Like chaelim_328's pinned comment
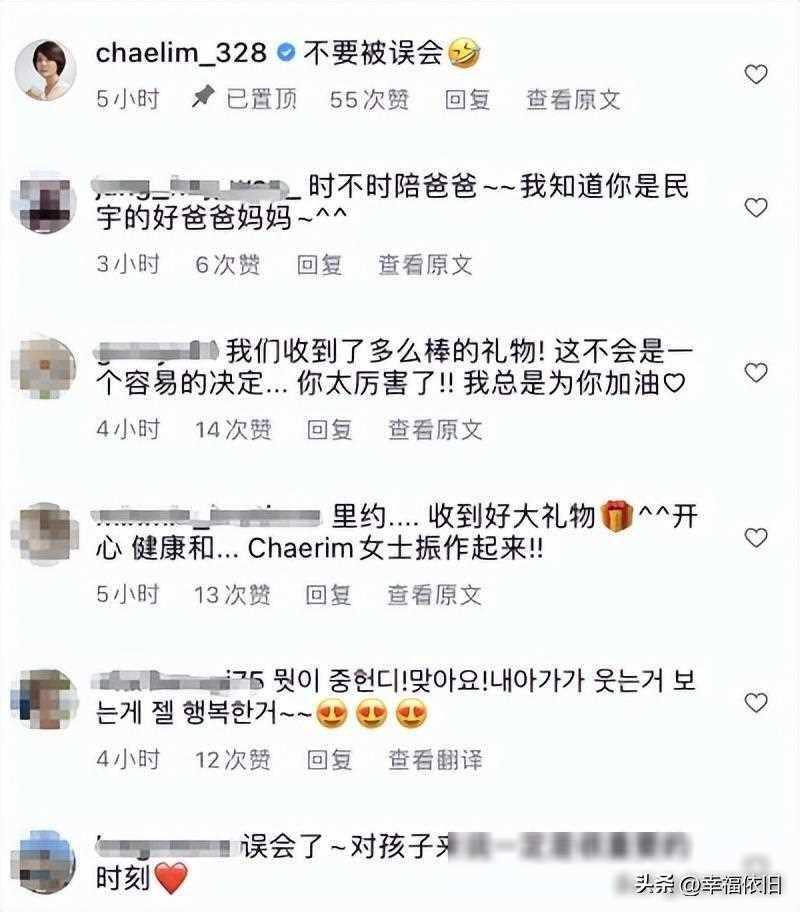Viewport: 800px width, 912px height. [x=757, y=73]
